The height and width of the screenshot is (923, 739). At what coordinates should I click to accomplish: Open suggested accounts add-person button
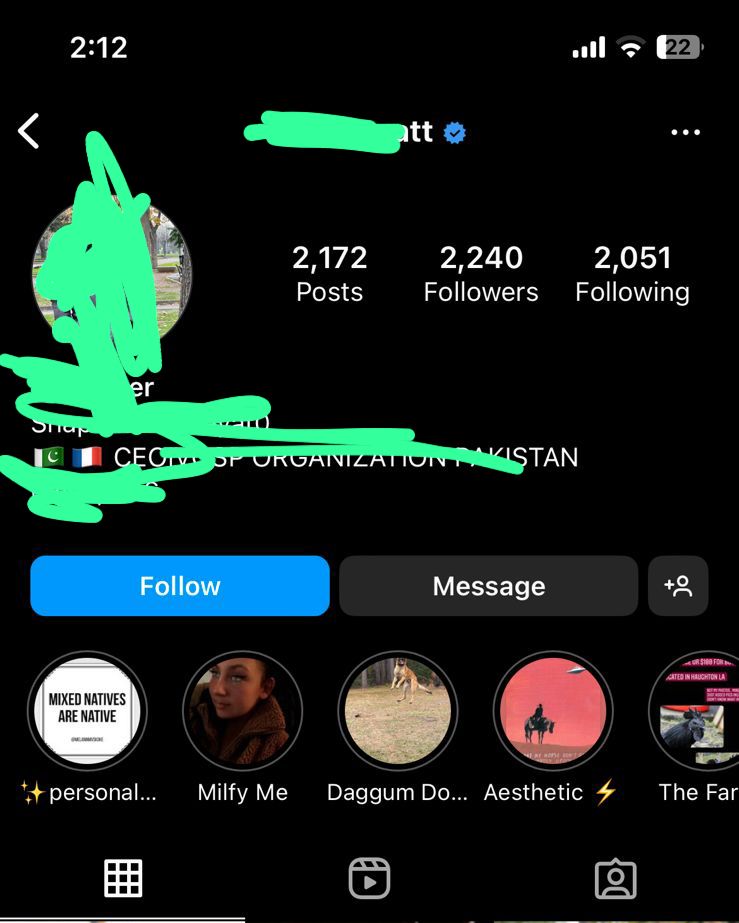[x=678, y=586]
